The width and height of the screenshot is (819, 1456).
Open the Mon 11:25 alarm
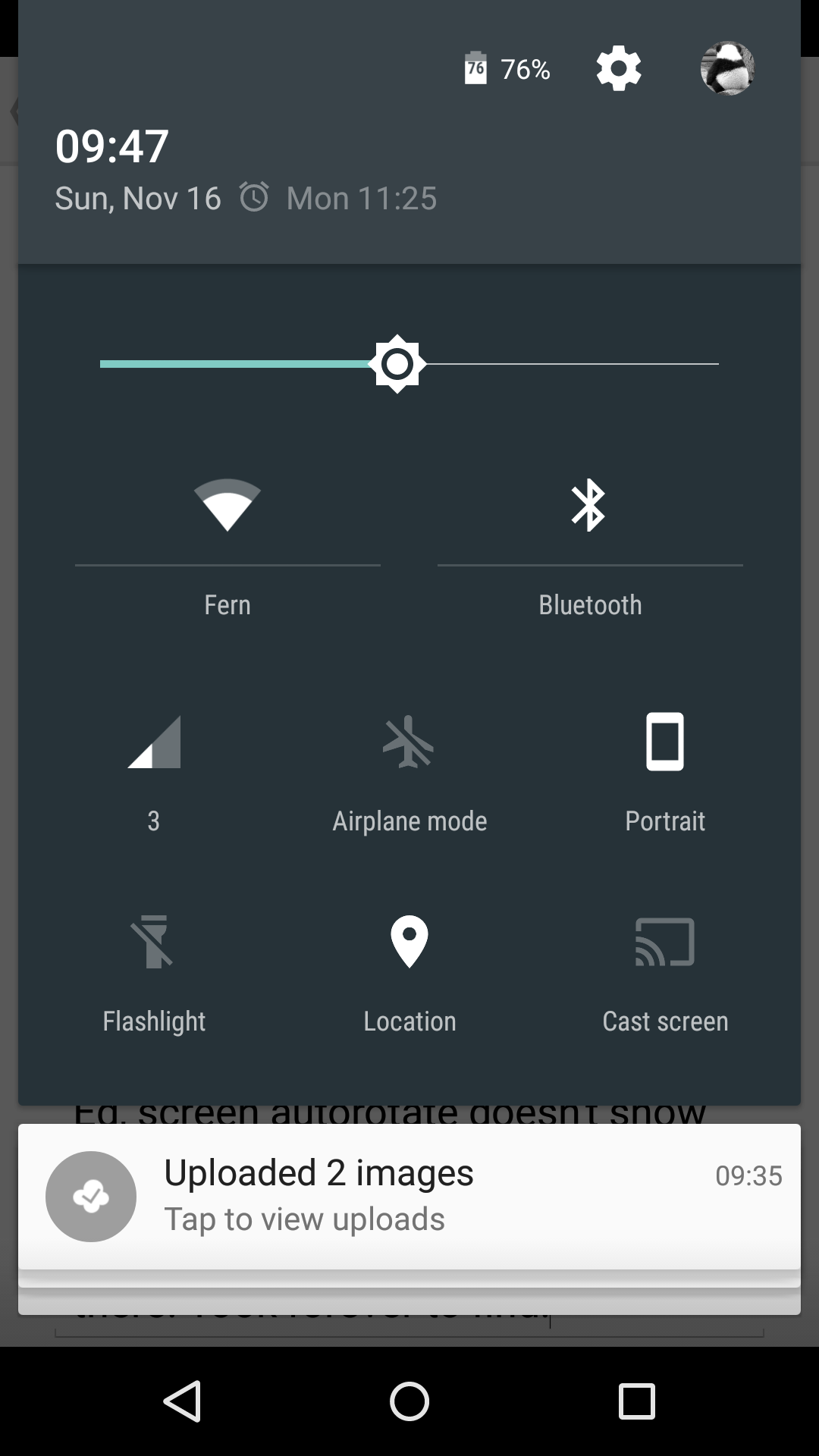pos(338,199)
